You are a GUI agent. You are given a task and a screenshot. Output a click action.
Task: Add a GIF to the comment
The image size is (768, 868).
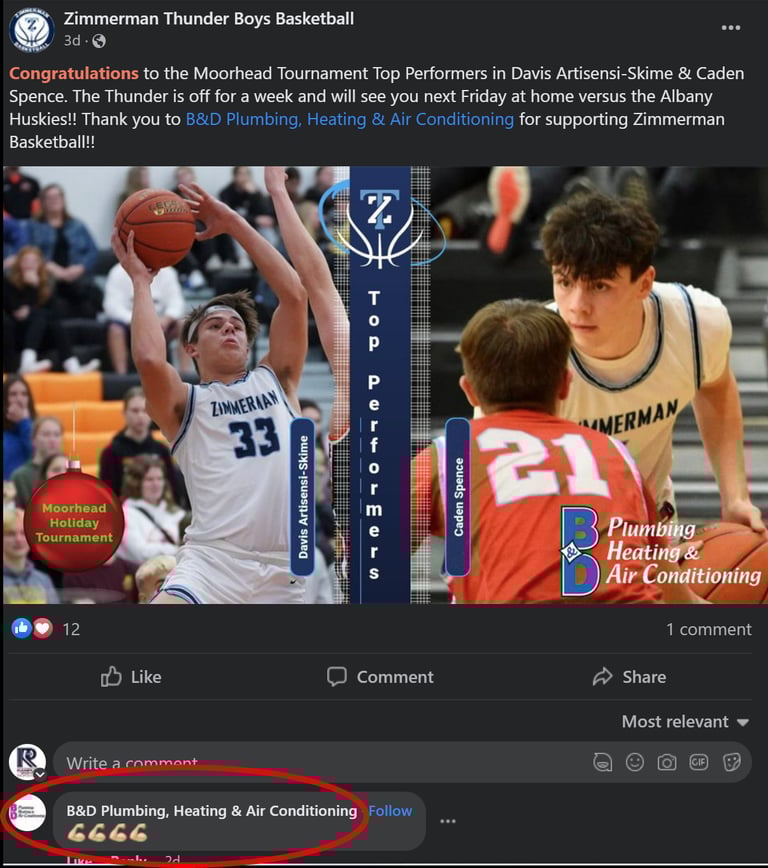click(x=699, y=763)
